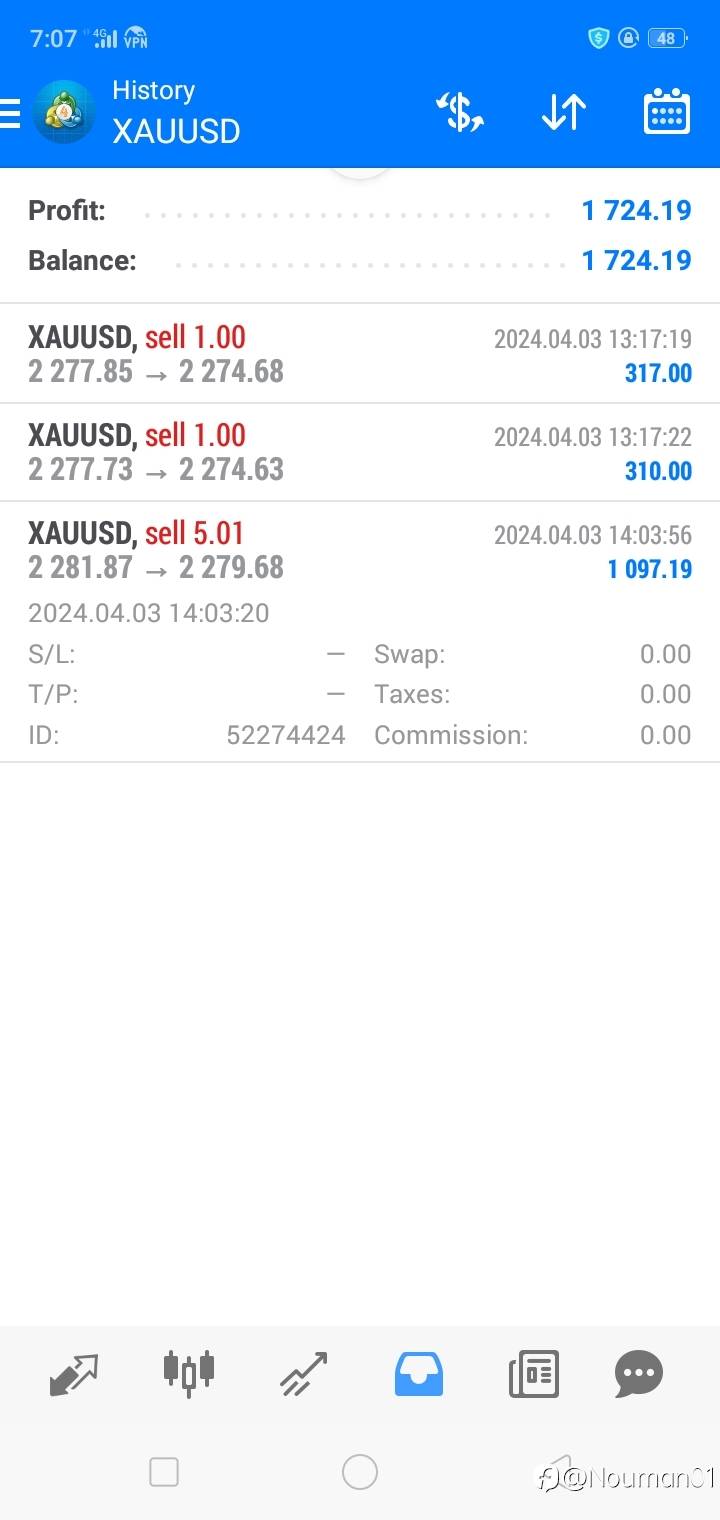Open the hamburger drawer menu
Viewport: 720px width, 1520px height.
[x=10, y=113]
